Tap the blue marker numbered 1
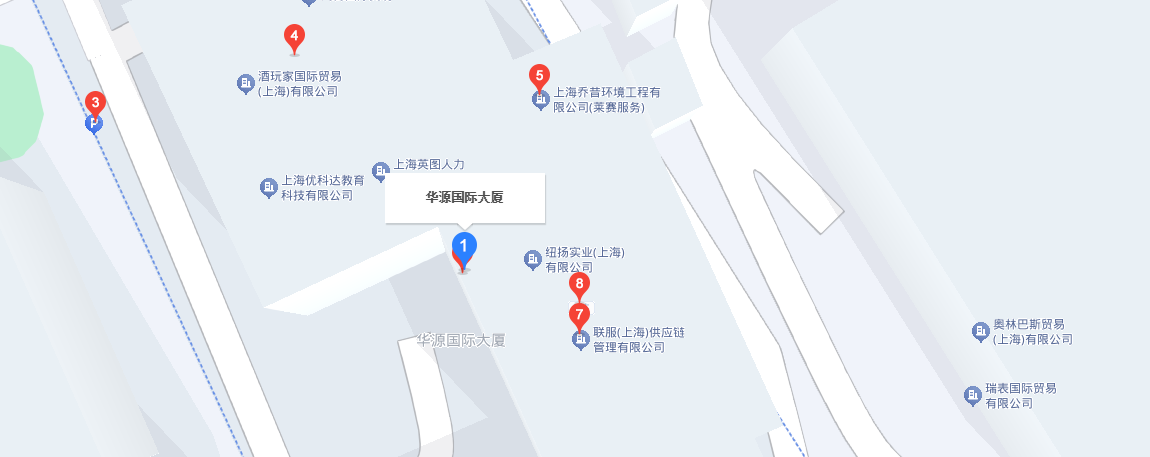1150x457 pixels. pos(465,246)
